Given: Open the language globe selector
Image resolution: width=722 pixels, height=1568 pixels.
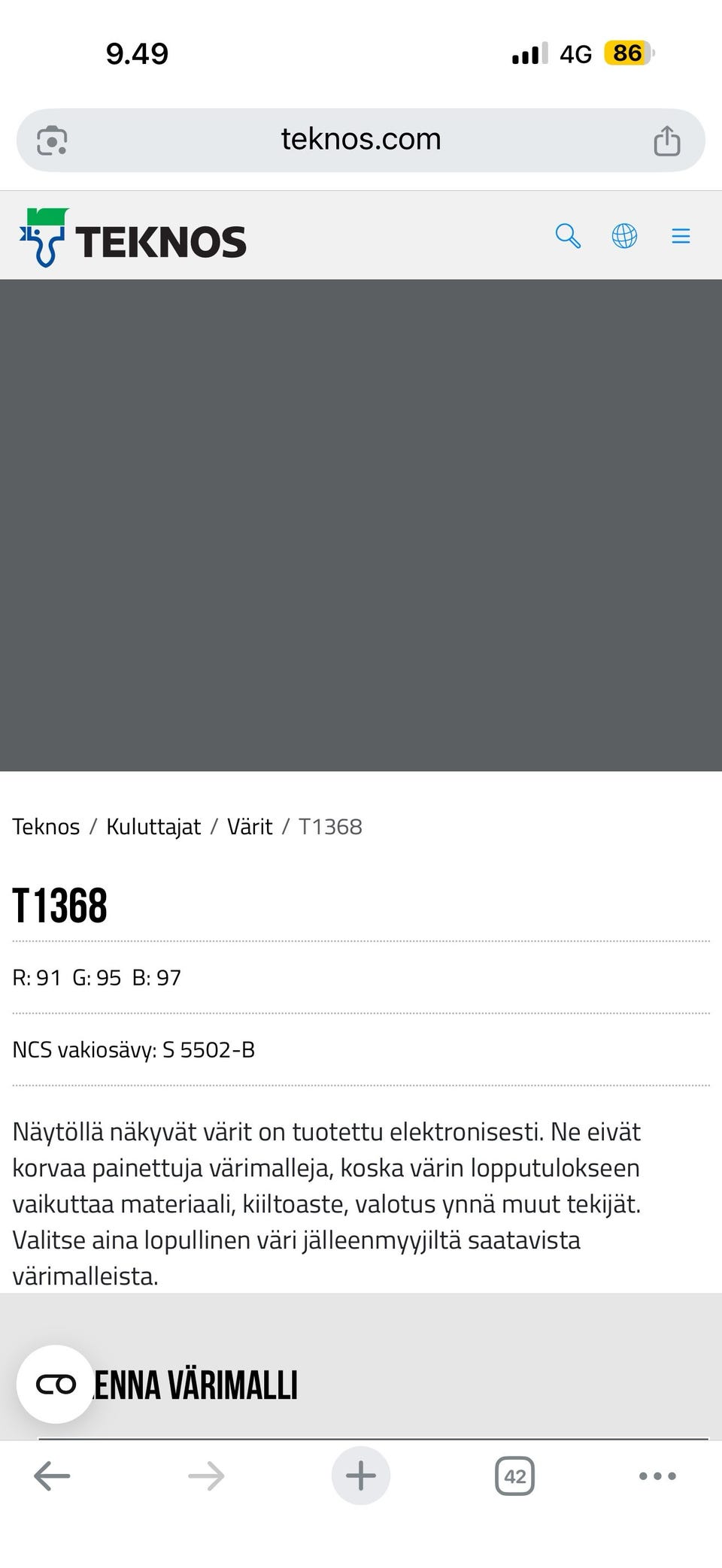Looking at the screenshot, I should (x=624, y=236).
